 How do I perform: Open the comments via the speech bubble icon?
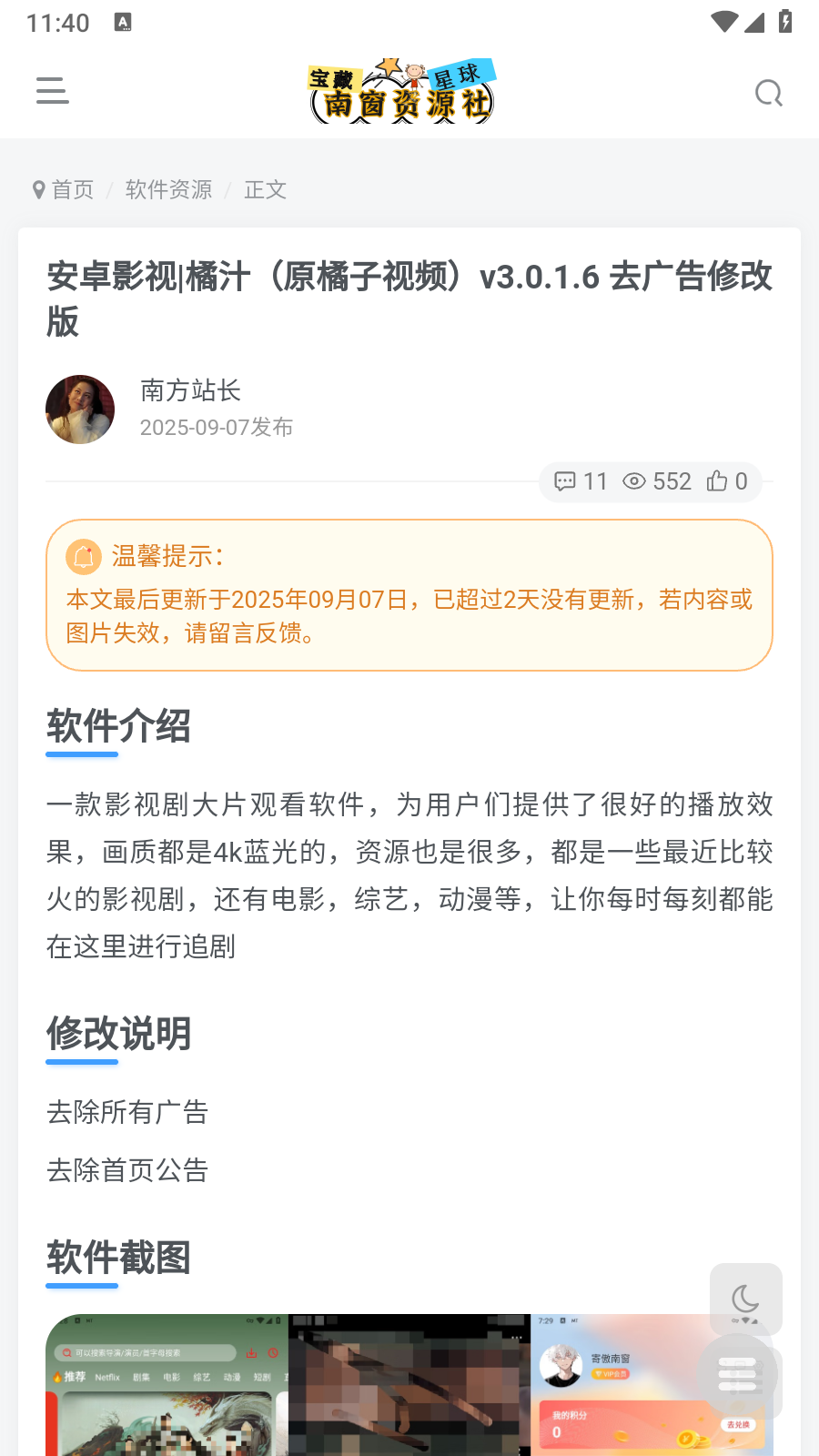(x=565, y=482)
